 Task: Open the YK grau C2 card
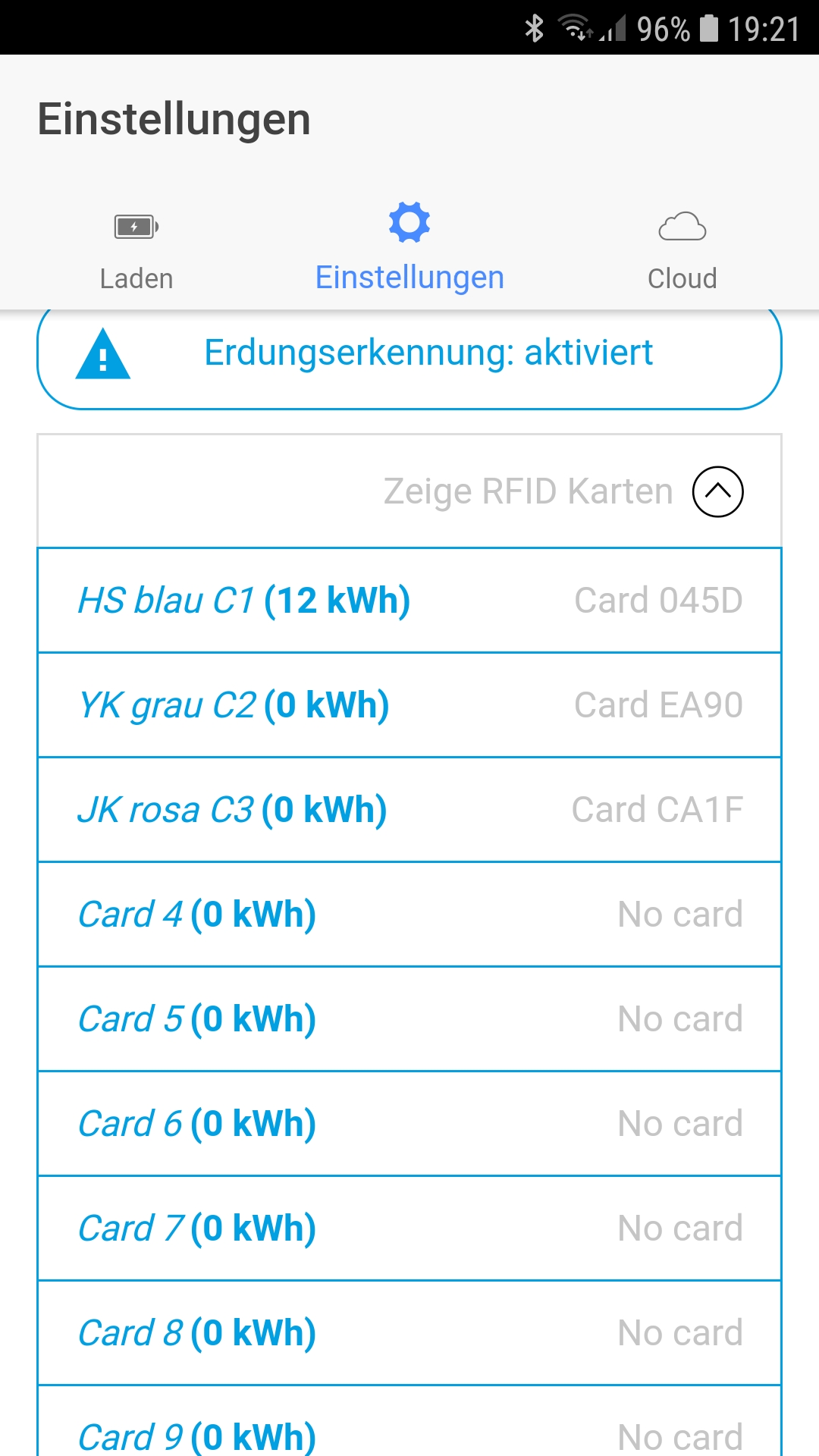pyautogui.click(x=409, y=705)
